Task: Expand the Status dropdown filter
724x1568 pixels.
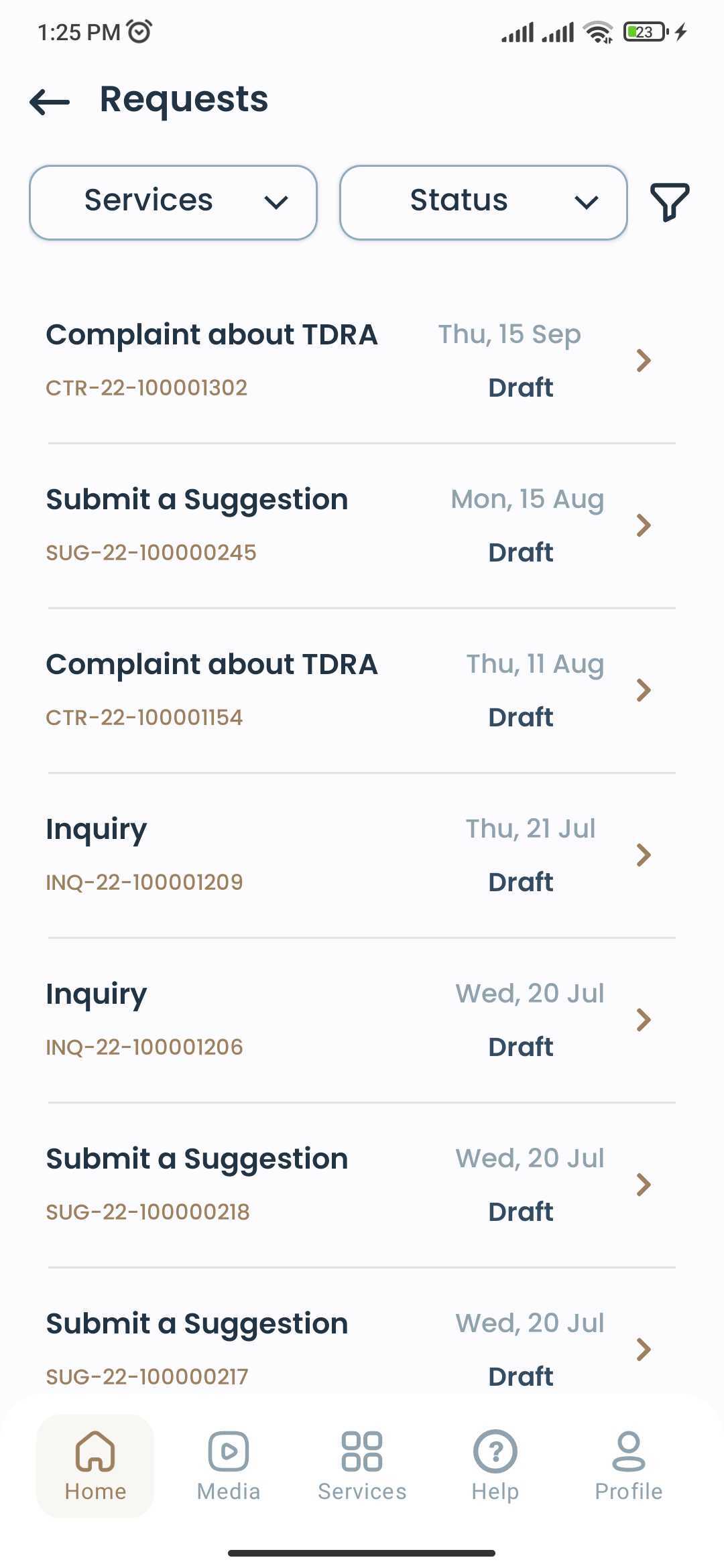Action: pos(483,202)
